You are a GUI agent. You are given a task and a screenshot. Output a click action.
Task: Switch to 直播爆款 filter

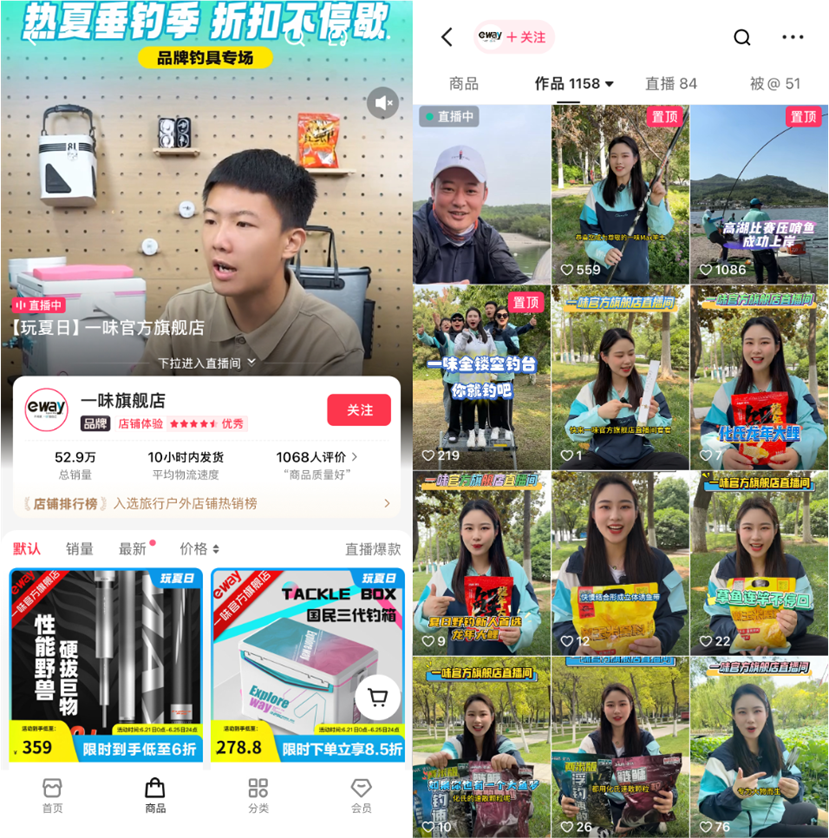pyautogui.click(x=372, y=549)
